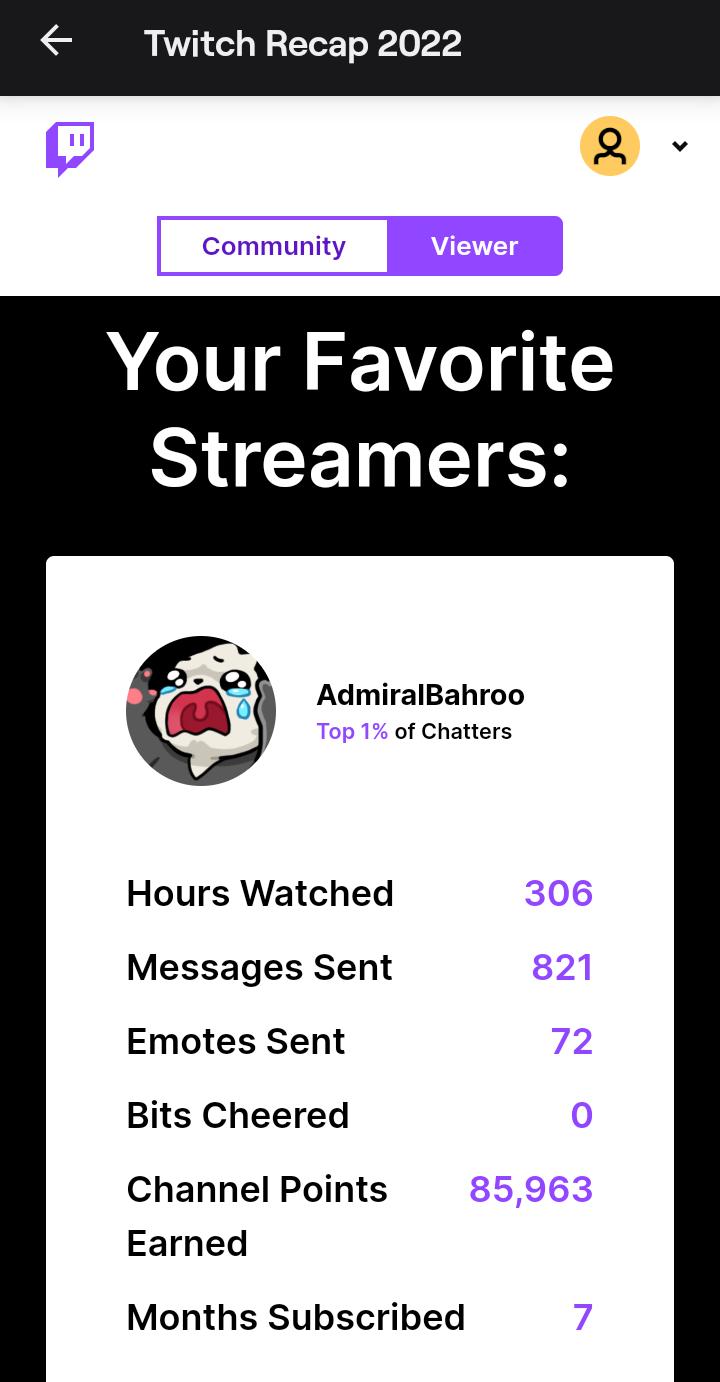Screen dimensions: 720x1382
Task: Switch to the Community tab
Action: tap(273, 246)
